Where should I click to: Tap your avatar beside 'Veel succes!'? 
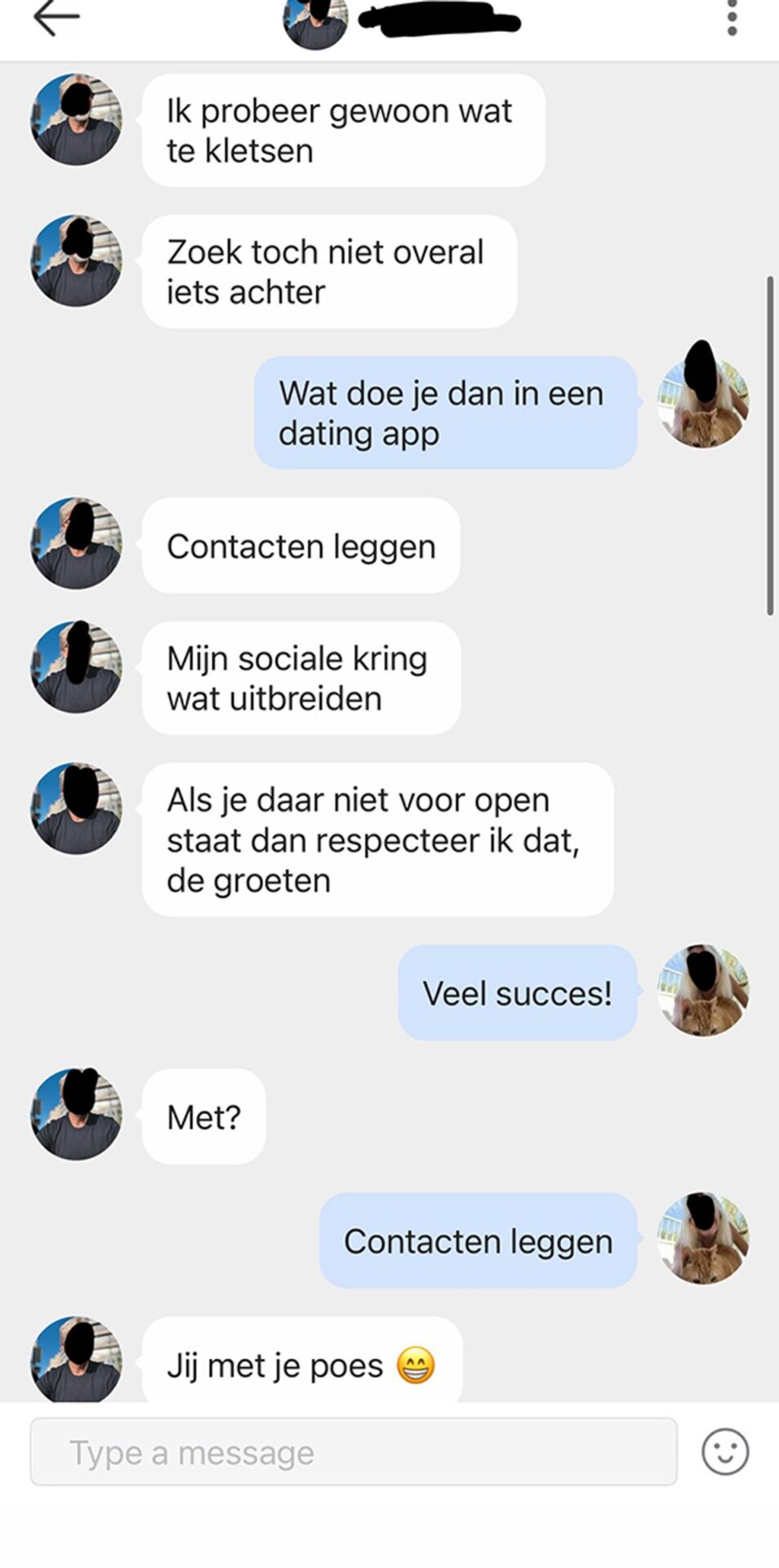pos(703,991)
